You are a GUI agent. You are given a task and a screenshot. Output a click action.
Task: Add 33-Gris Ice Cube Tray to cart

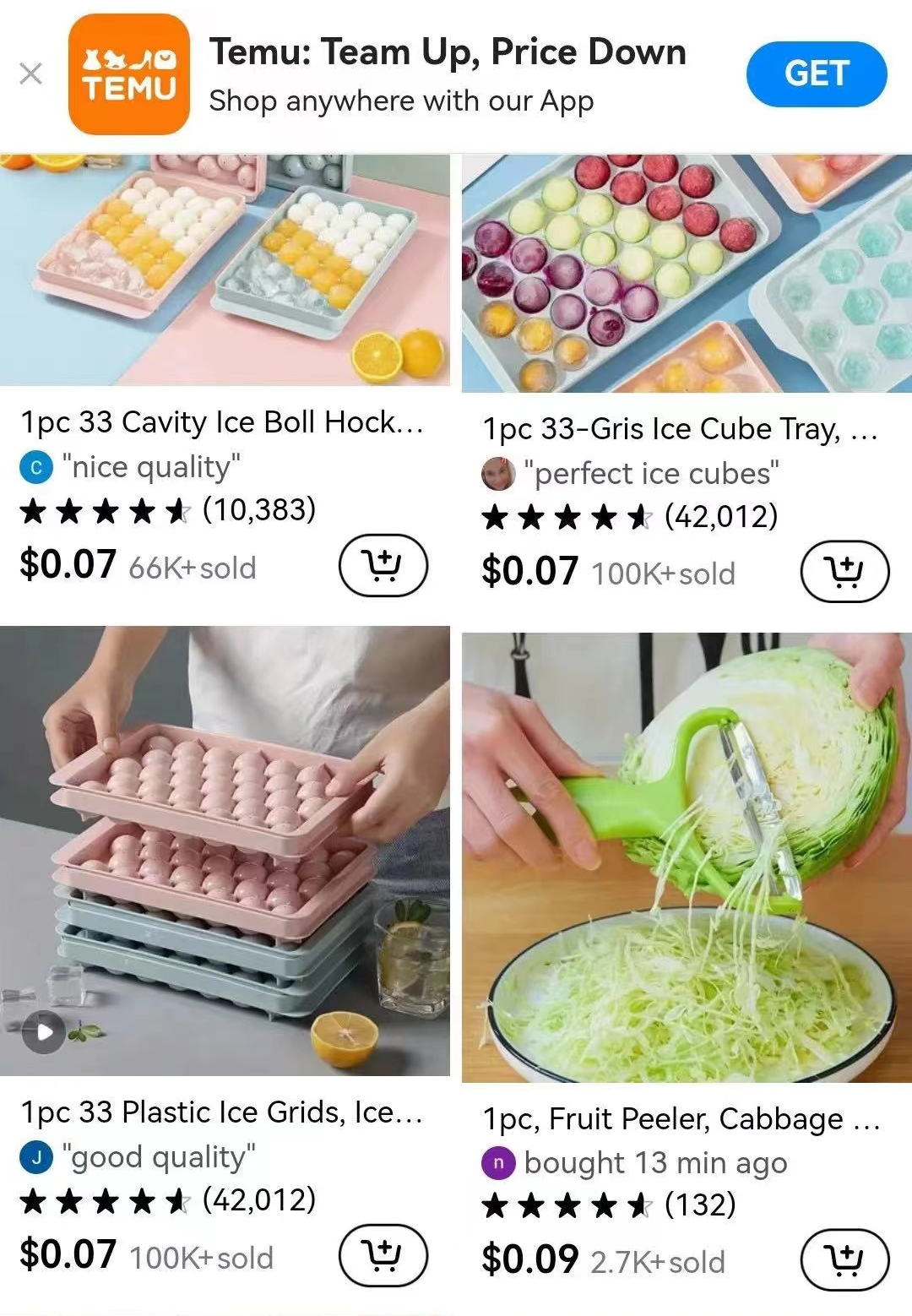(x=844, y=572)
